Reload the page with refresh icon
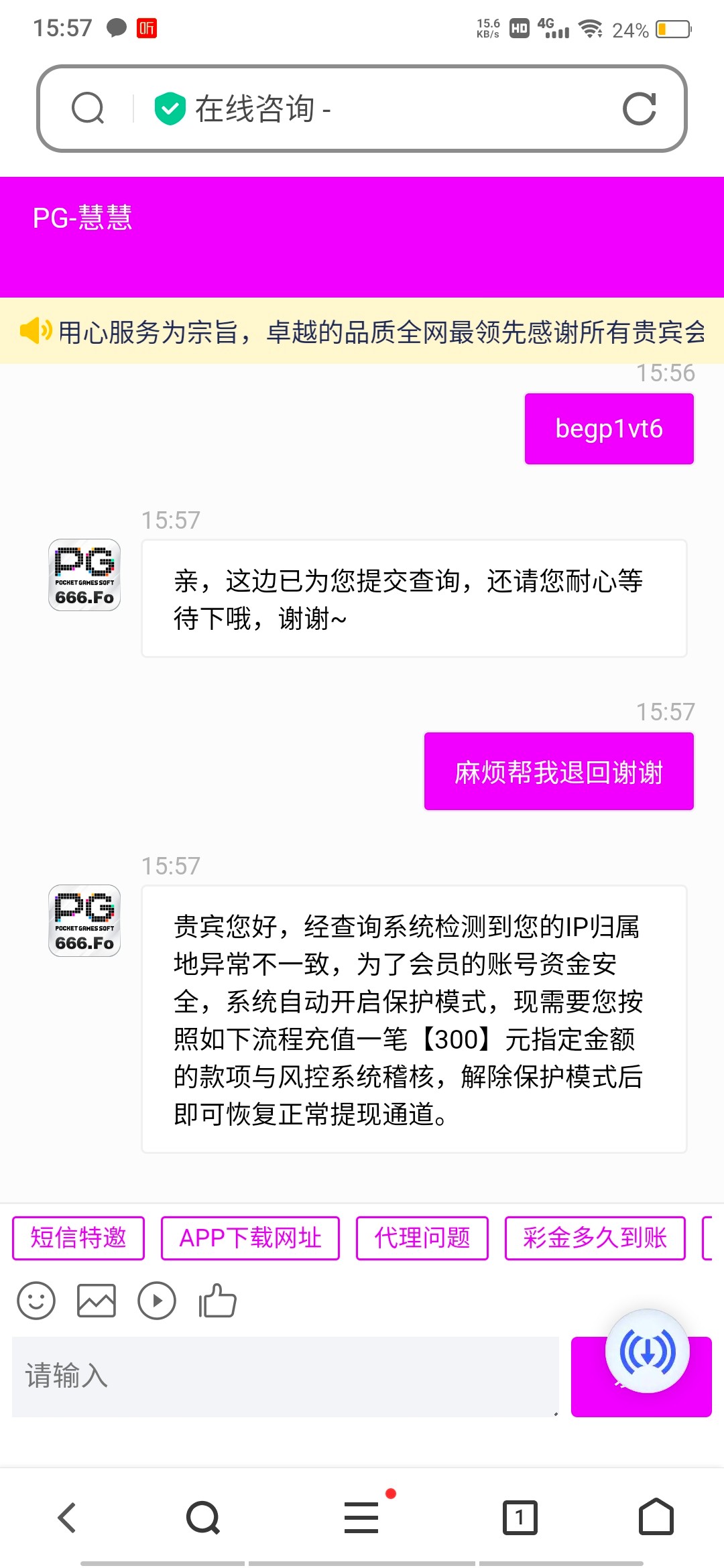 point(639,109)
